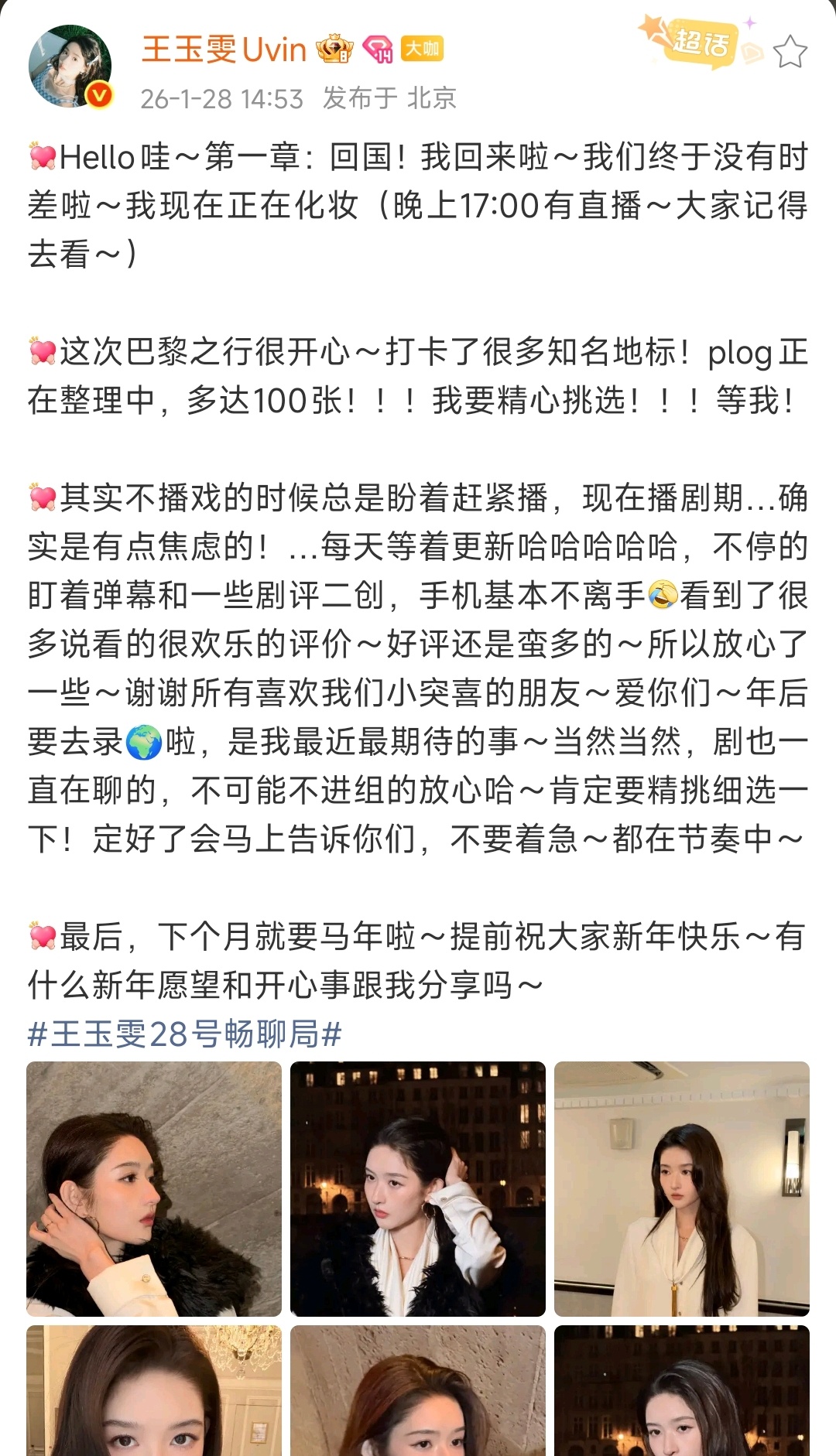Open the location link 北京
The height and width of the screenshot is (1456, 836).
[x=431, y=97]
